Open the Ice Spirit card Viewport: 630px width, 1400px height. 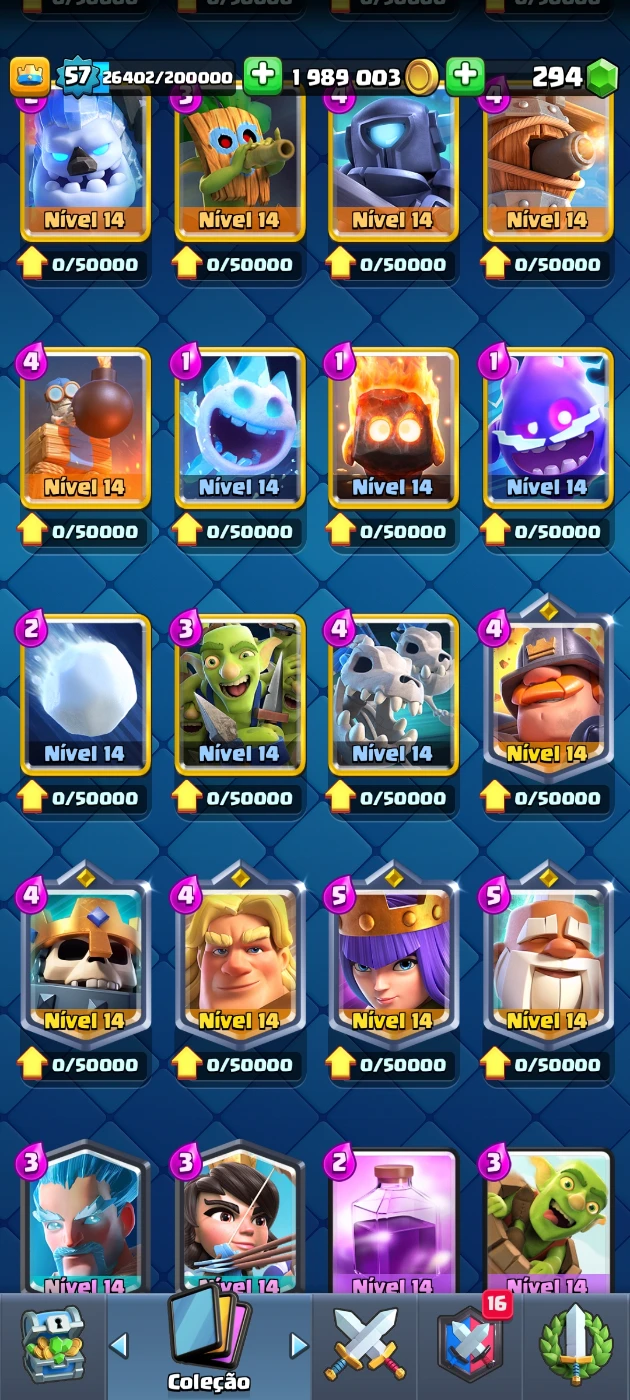239,428
